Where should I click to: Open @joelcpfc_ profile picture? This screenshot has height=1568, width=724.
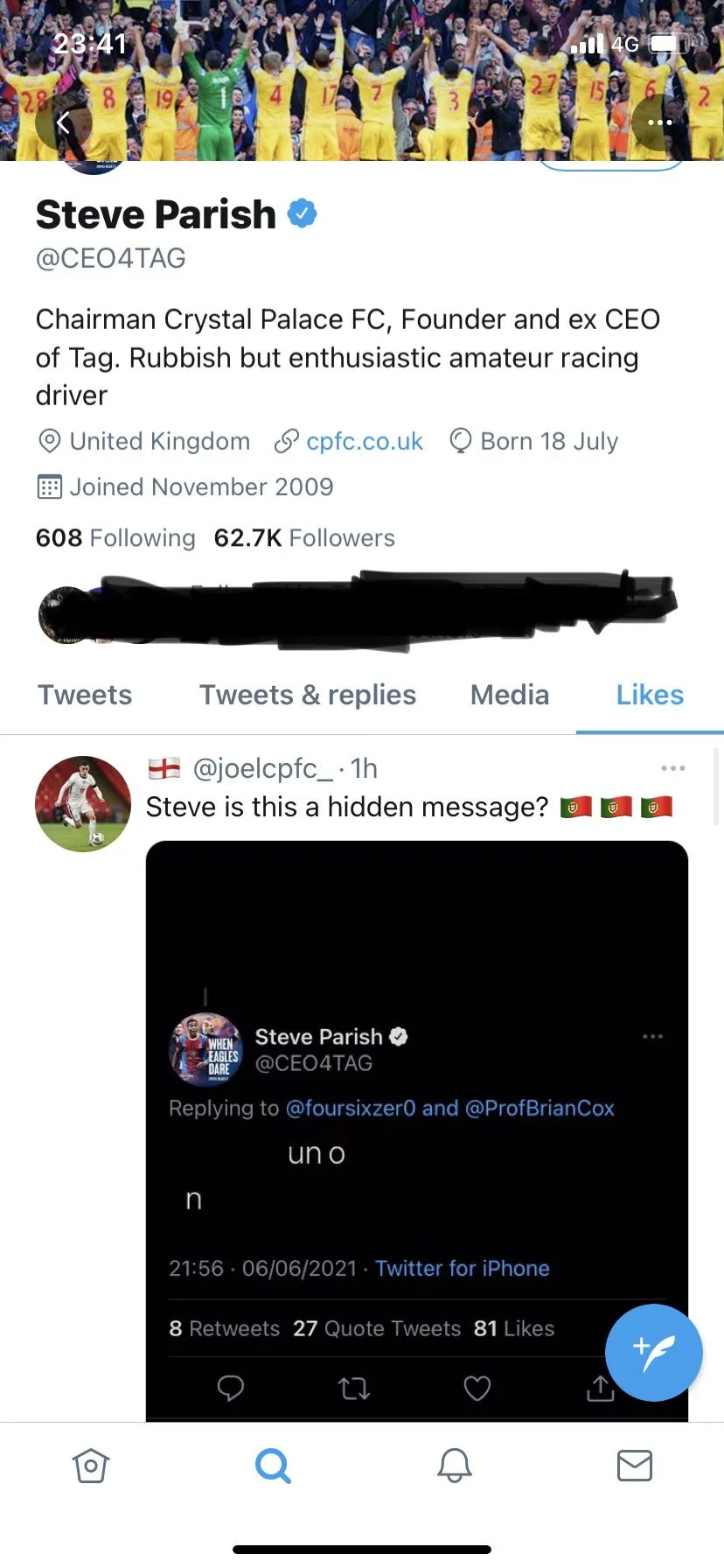pyautogui.click(x=83, y=803)
